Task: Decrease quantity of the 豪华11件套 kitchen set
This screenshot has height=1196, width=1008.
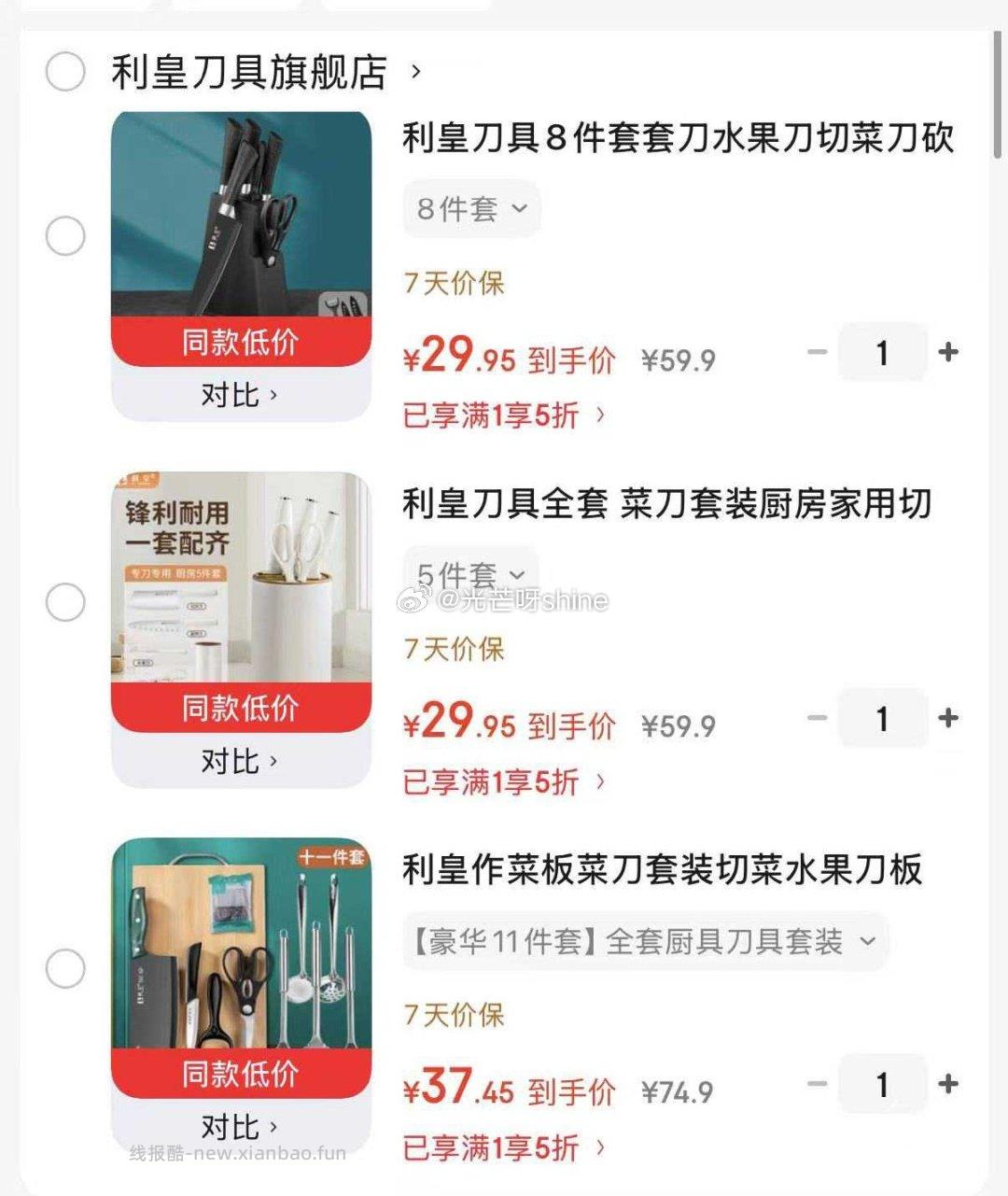Action: click(819, 1084)
